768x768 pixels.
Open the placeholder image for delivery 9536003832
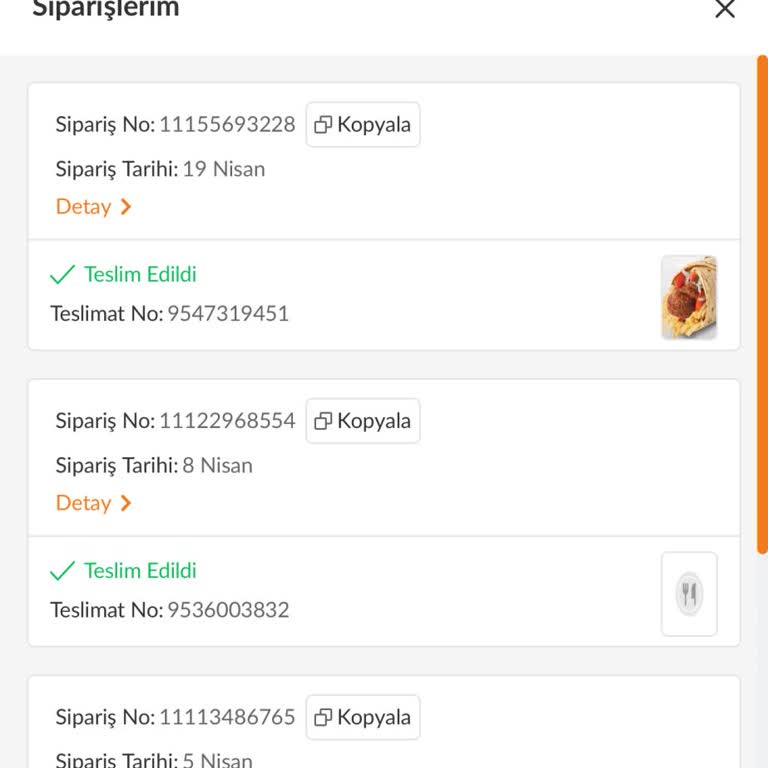689,594
